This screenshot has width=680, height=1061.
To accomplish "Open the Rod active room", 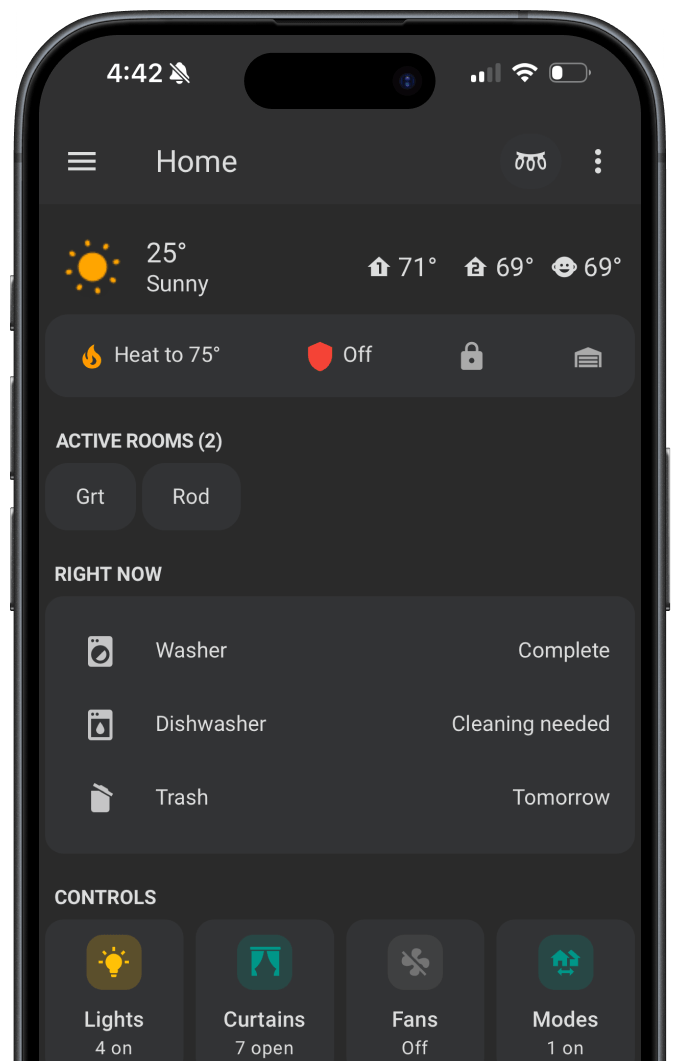I will 191,496.
